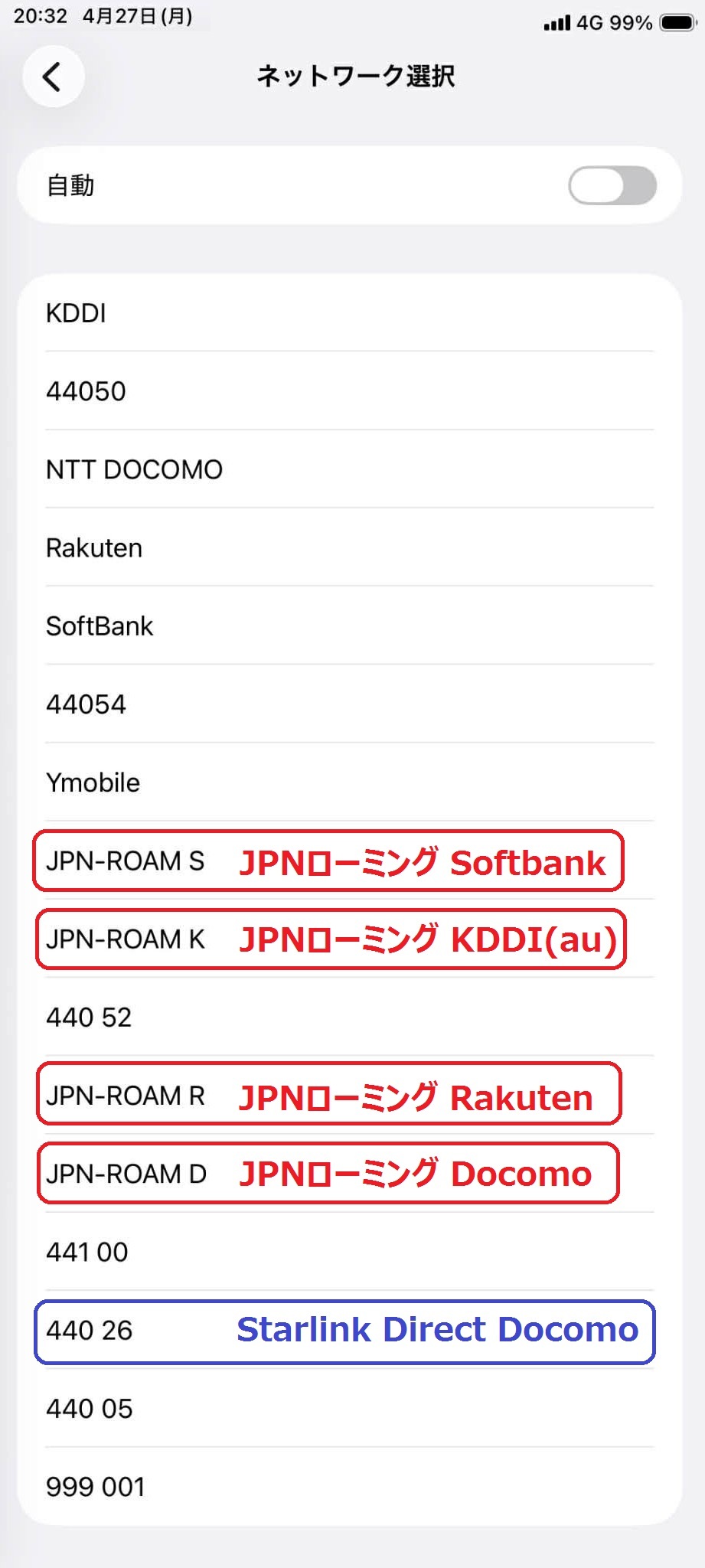
Task: Select JPN-ROAM R network
Action: pyautogui.click(x=349, y=1096)
